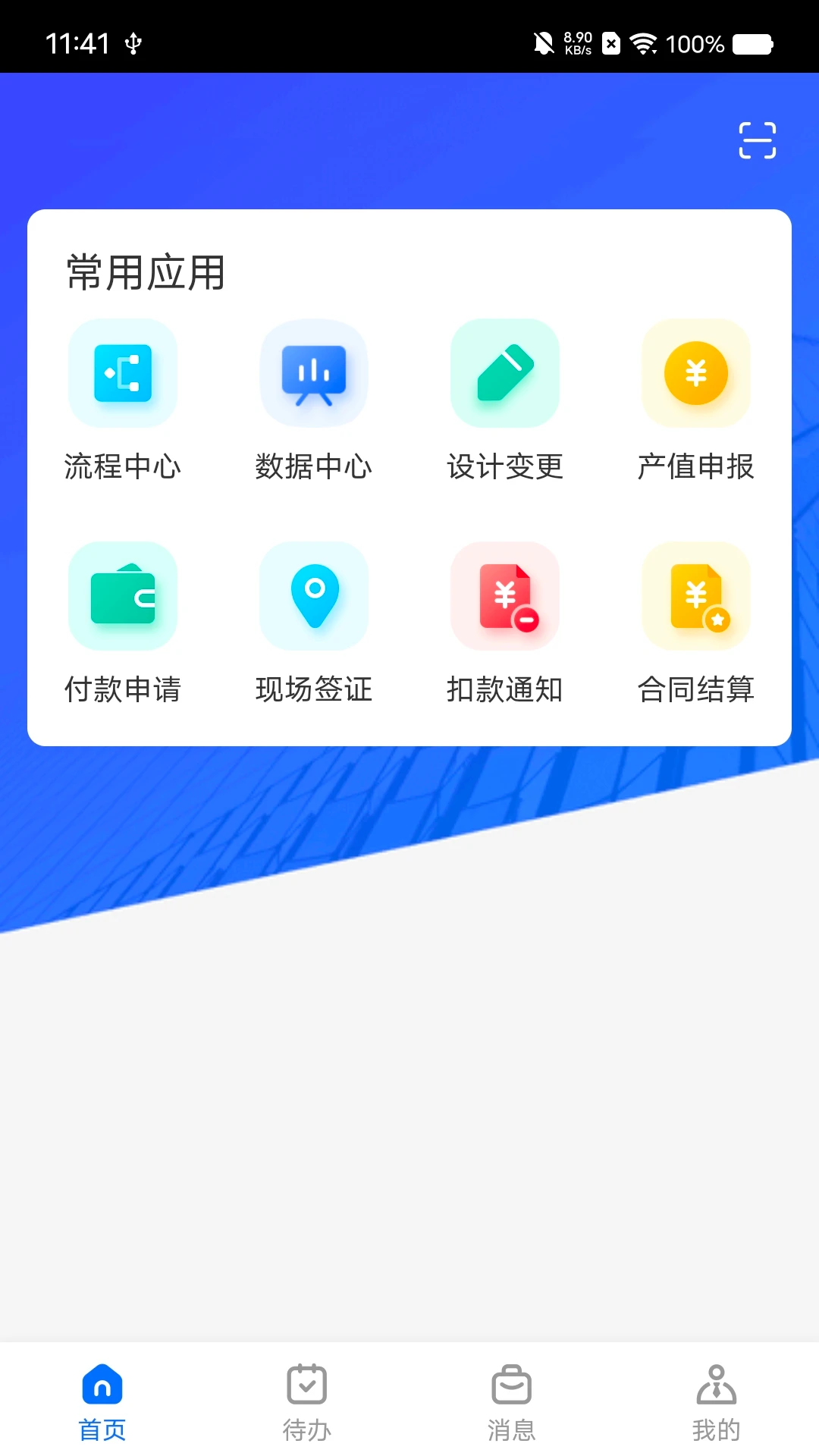819x1456 pixels.
Task: Tap the Wi-Fi indicator in the status bar
Action: tap(644, 44)
